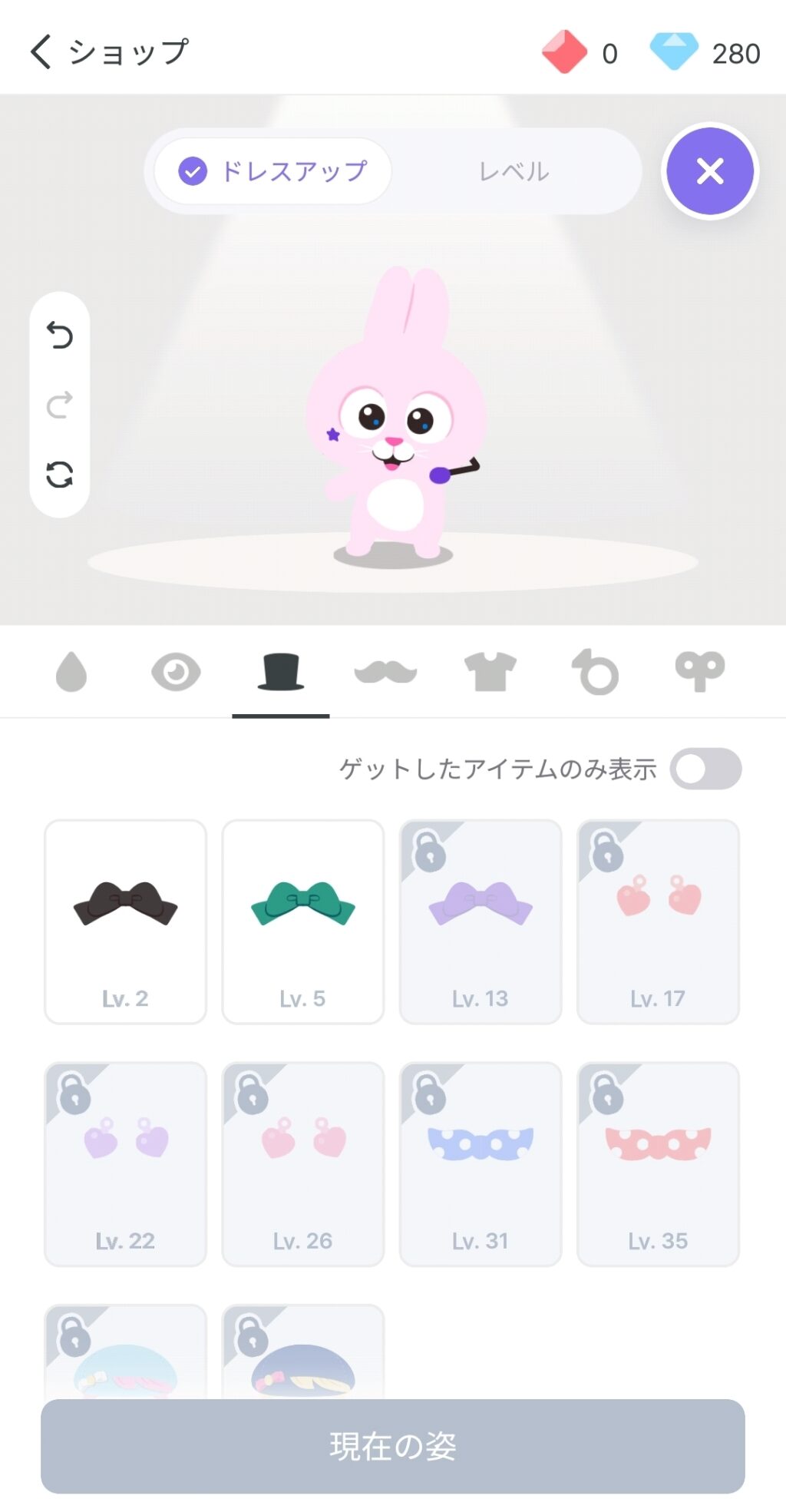Screen dimensions: 786x1512
Task: Select the mustache category icon
Action: [x=386, y=671]
